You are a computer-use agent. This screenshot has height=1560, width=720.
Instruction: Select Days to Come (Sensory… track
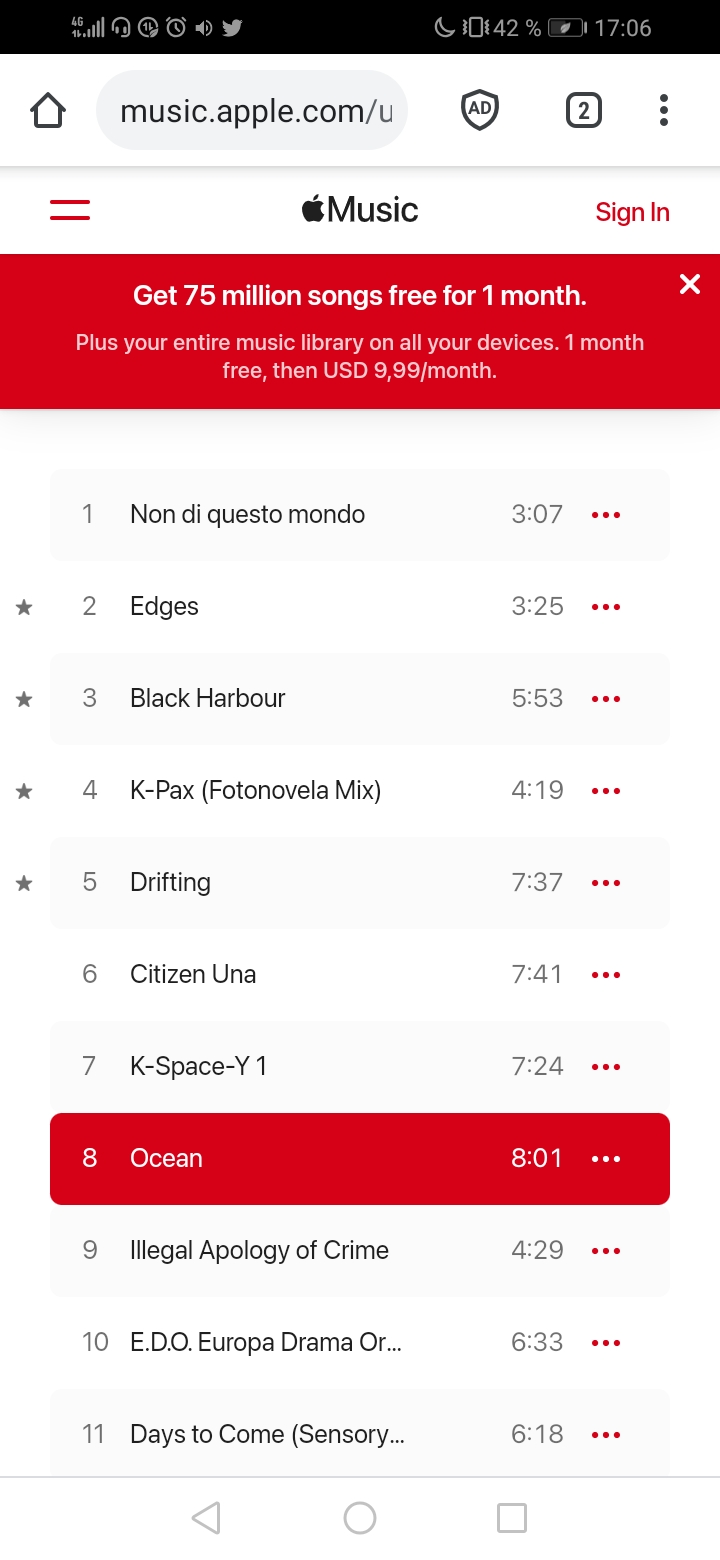(267, 1434)
